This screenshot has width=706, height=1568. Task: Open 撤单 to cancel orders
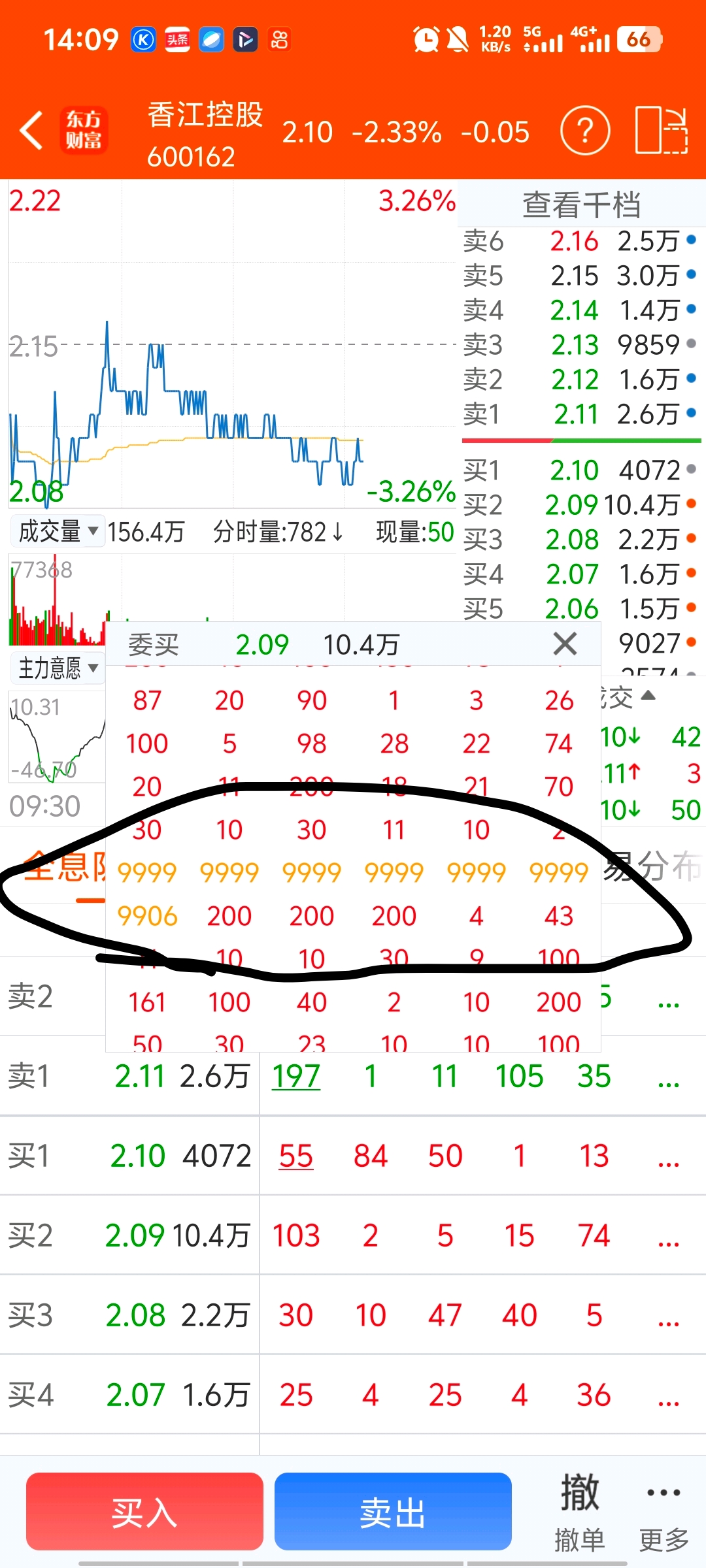click(x=579, y=1512)
